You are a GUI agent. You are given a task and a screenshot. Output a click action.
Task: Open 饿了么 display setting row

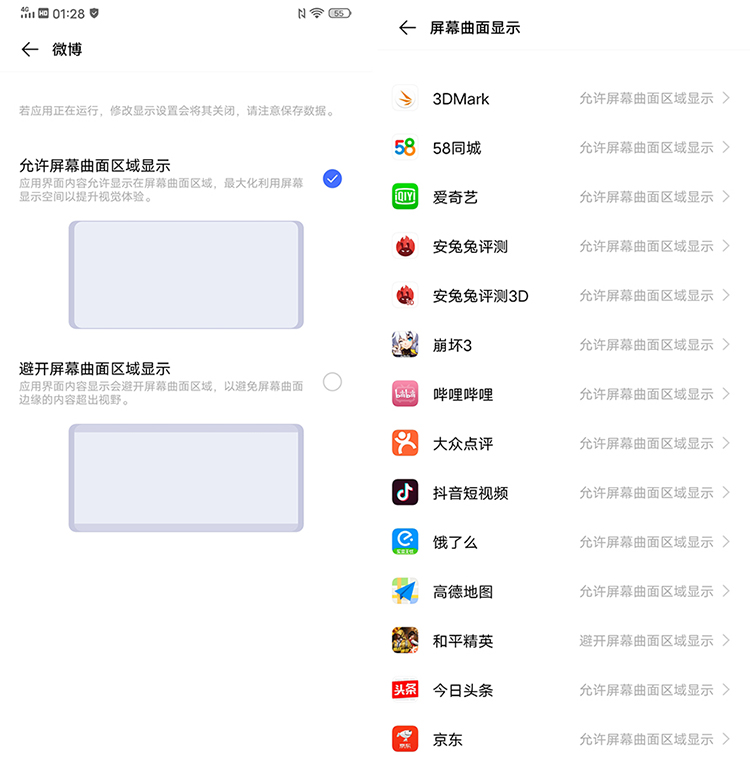point(562,542)
